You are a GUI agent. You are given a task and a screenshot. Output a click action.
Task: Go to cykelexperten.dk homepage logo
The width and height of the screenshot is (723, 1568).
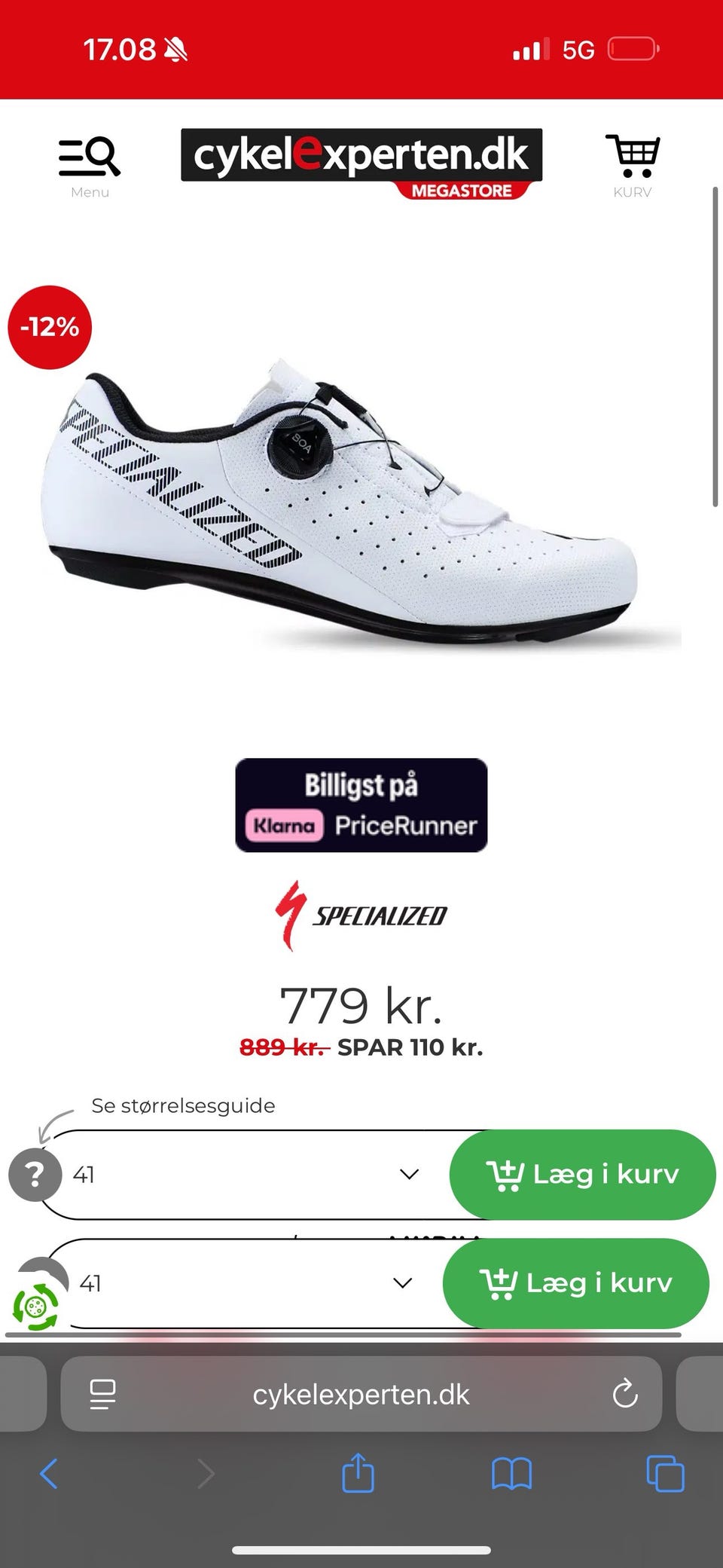pos(361,164)
